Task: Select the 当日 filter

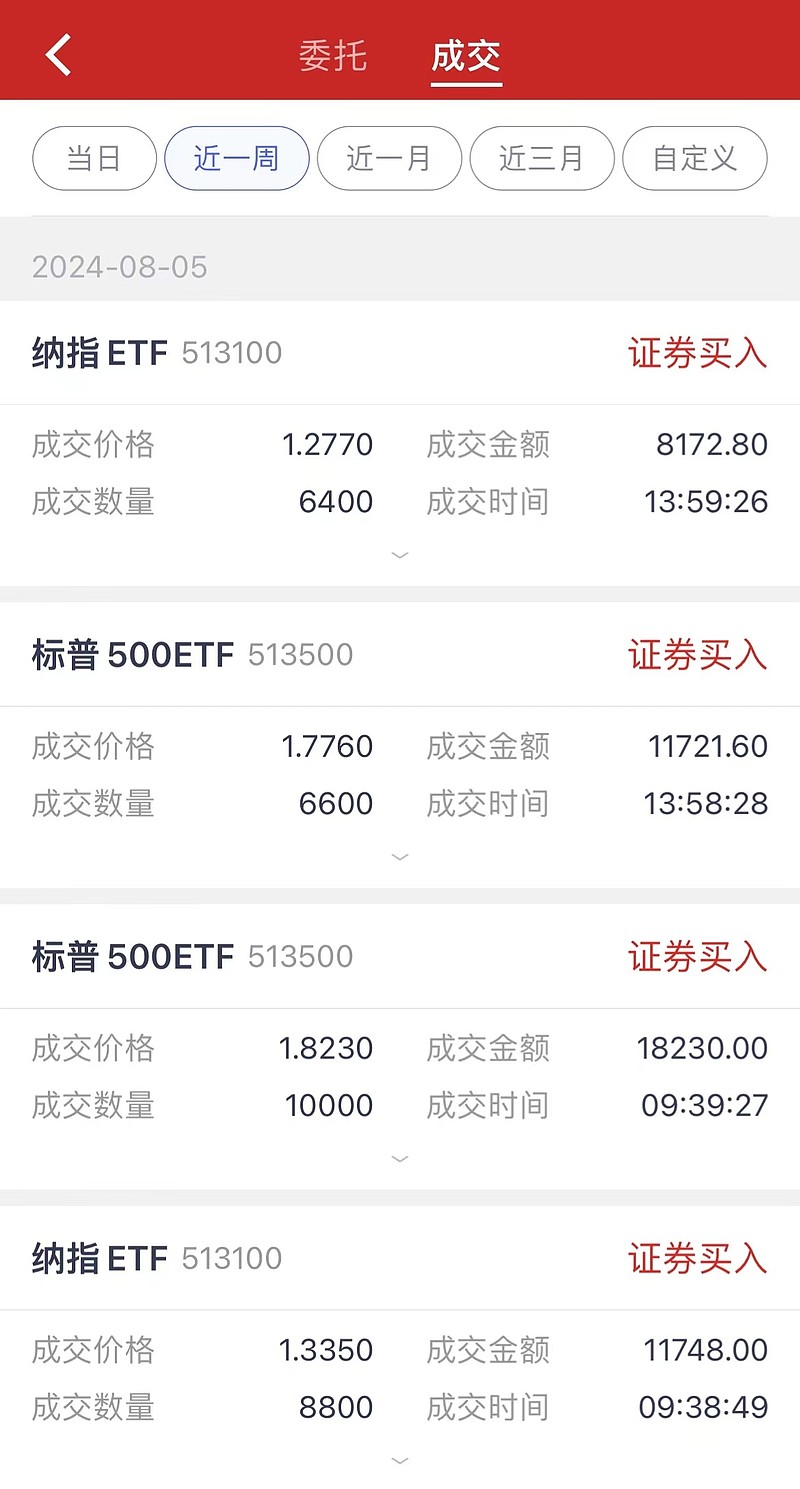Action: (x=94, y=158)
